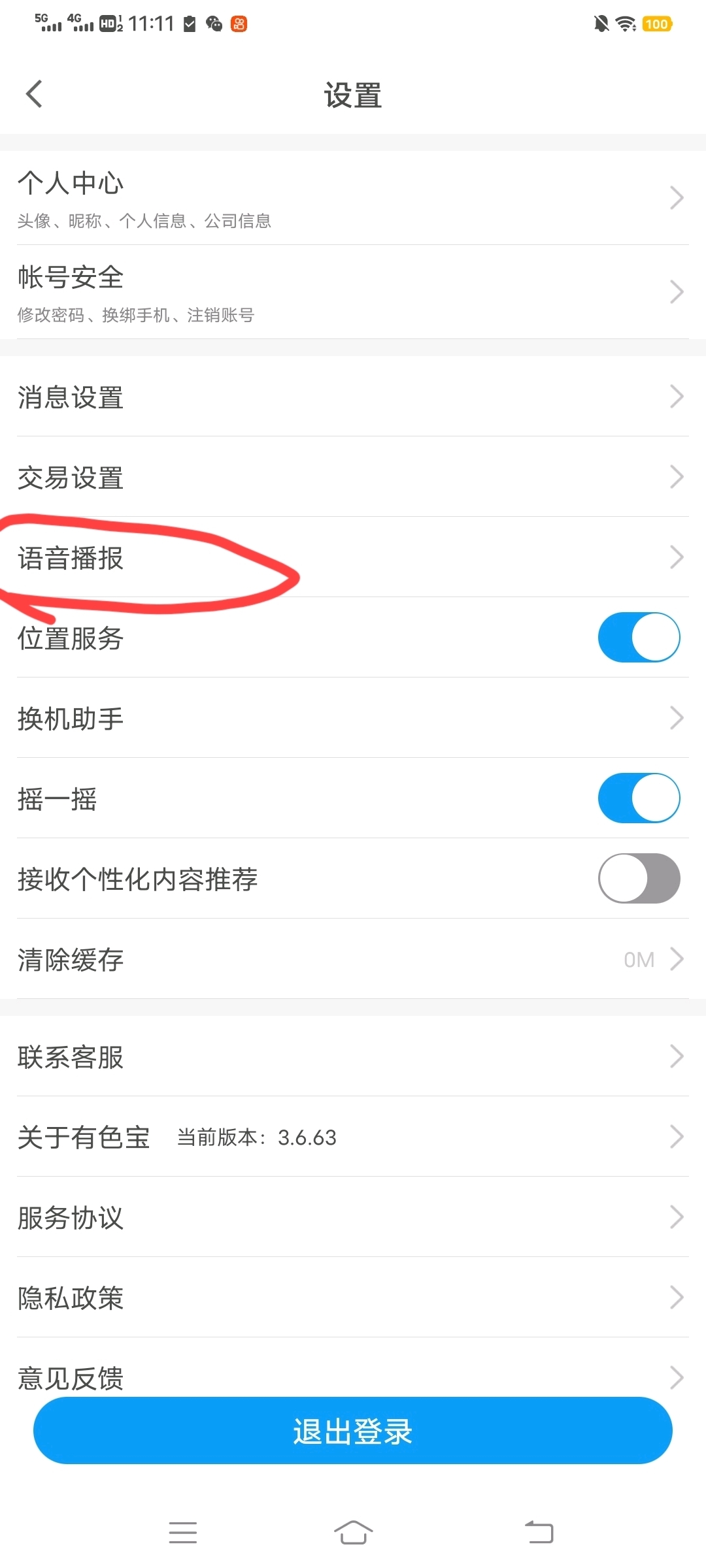This screenshot has width=706, height=1568.
Task: View the 服务协议 service agreement
Action: (x=353, y=1217)
